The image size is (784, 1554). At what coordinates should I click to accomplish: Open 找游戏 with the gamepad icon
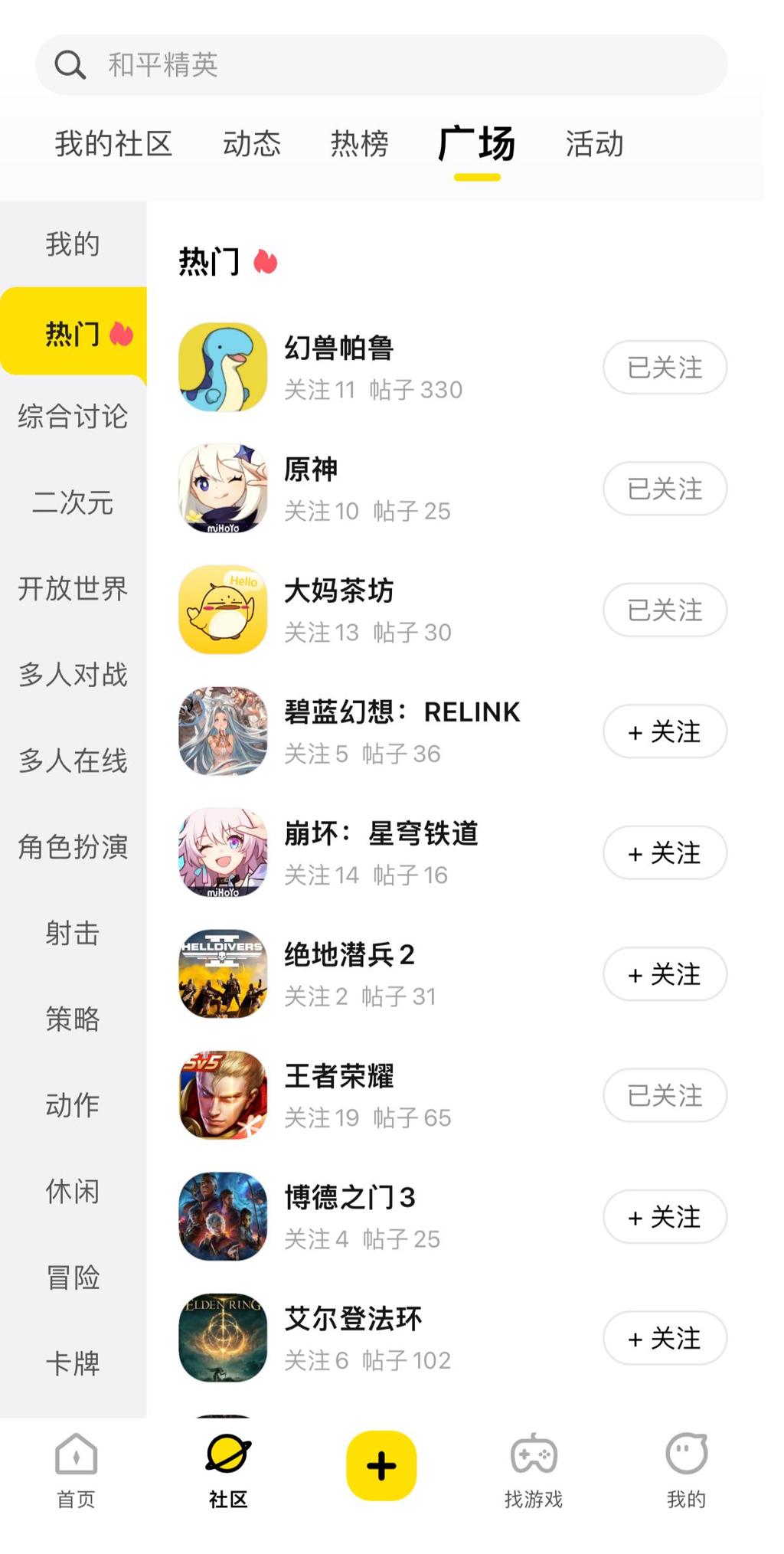(x=534, y=1467)
